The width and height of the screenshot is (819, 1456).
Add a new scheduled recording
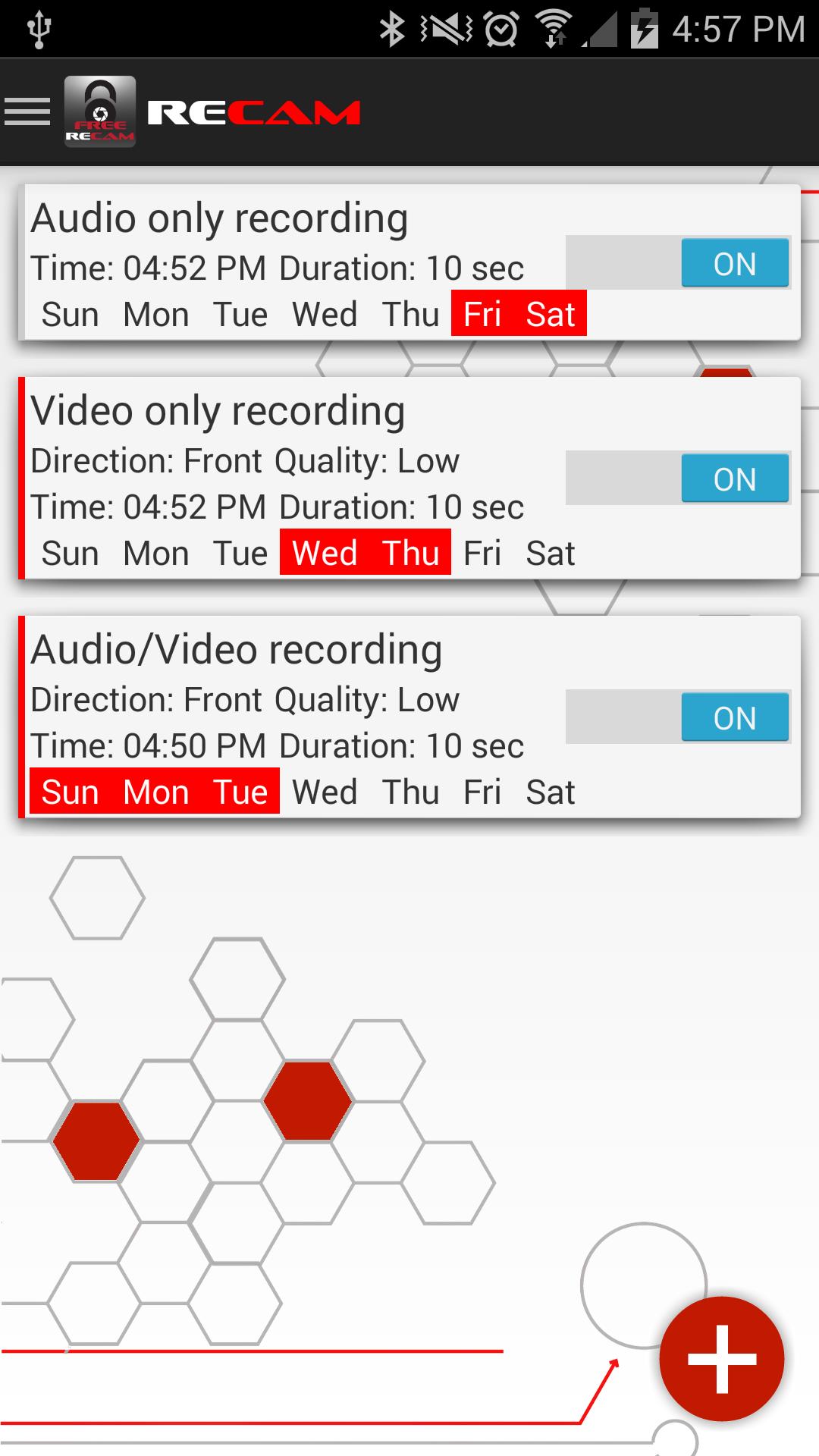point(721,1358)
